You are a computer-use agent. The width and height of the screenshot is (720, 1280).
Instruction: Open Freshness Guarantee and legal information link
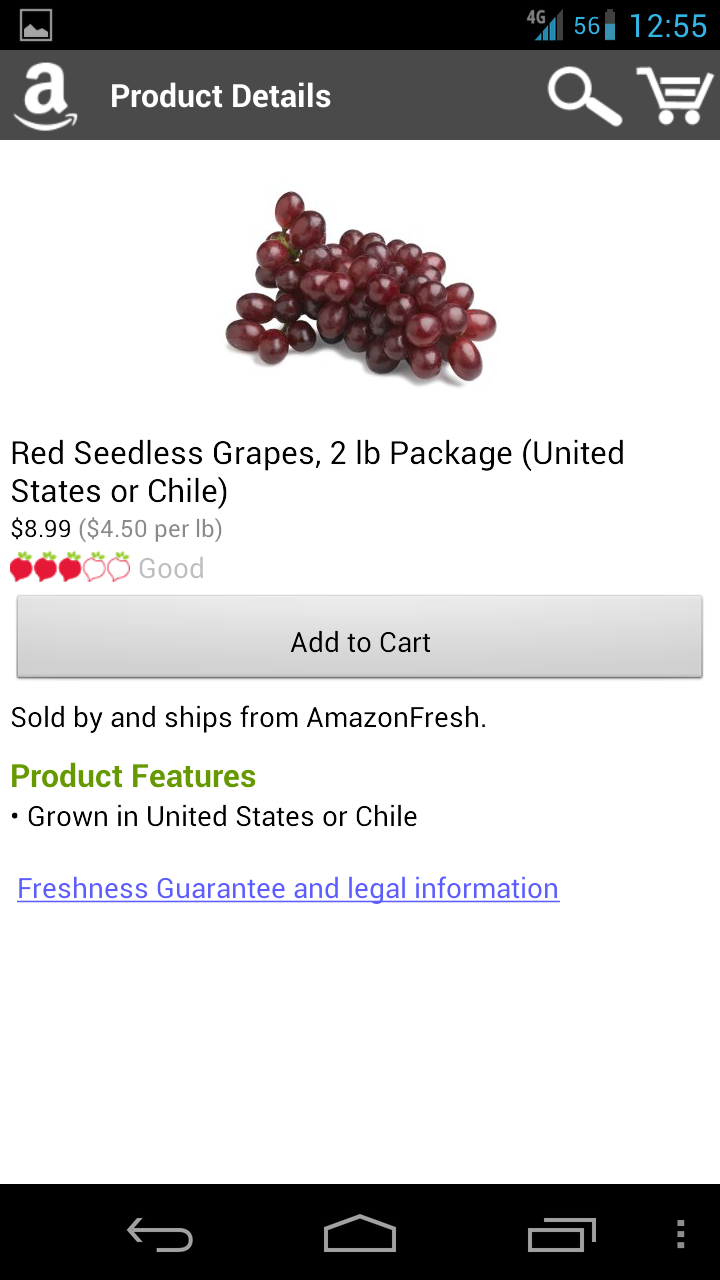pos(287,888)
